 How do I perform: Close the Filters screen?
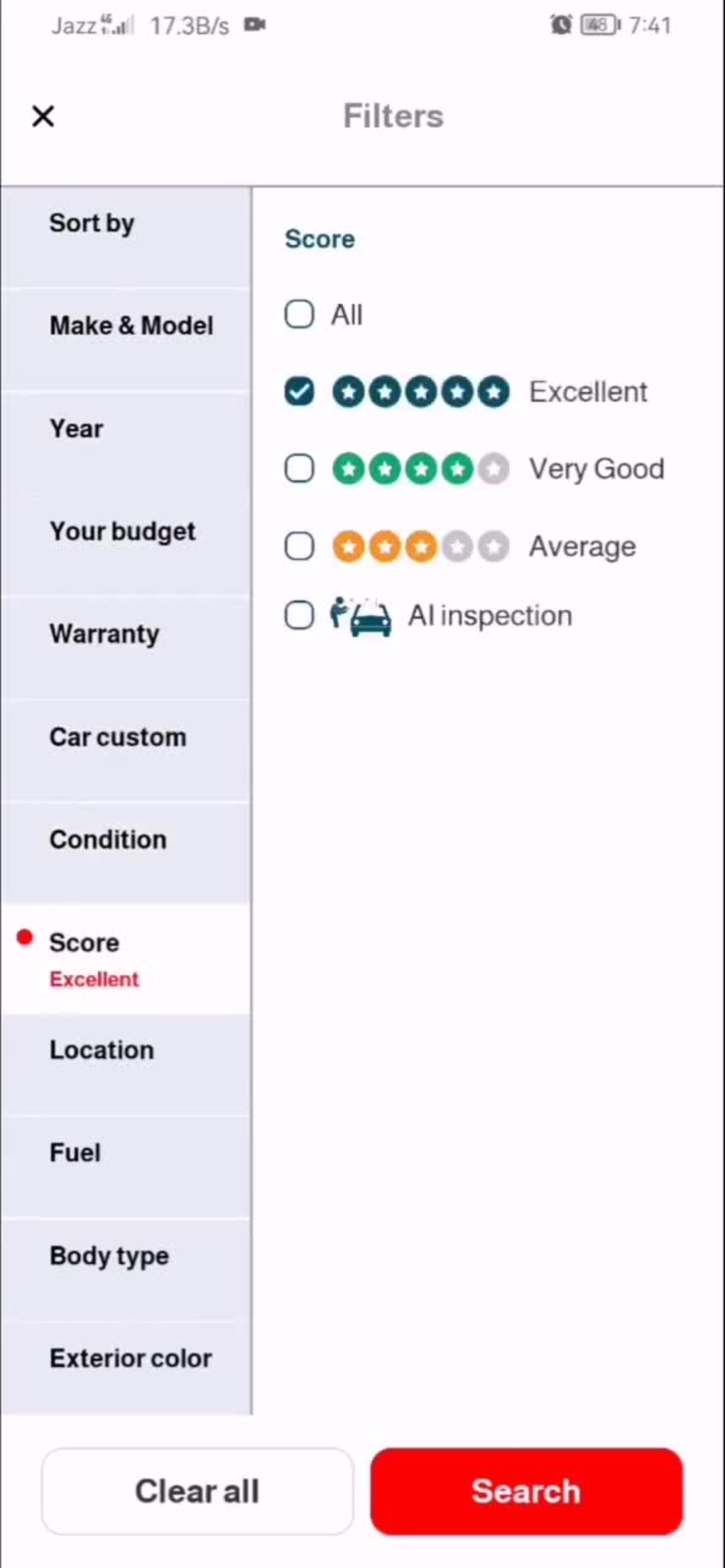[43, 116]
